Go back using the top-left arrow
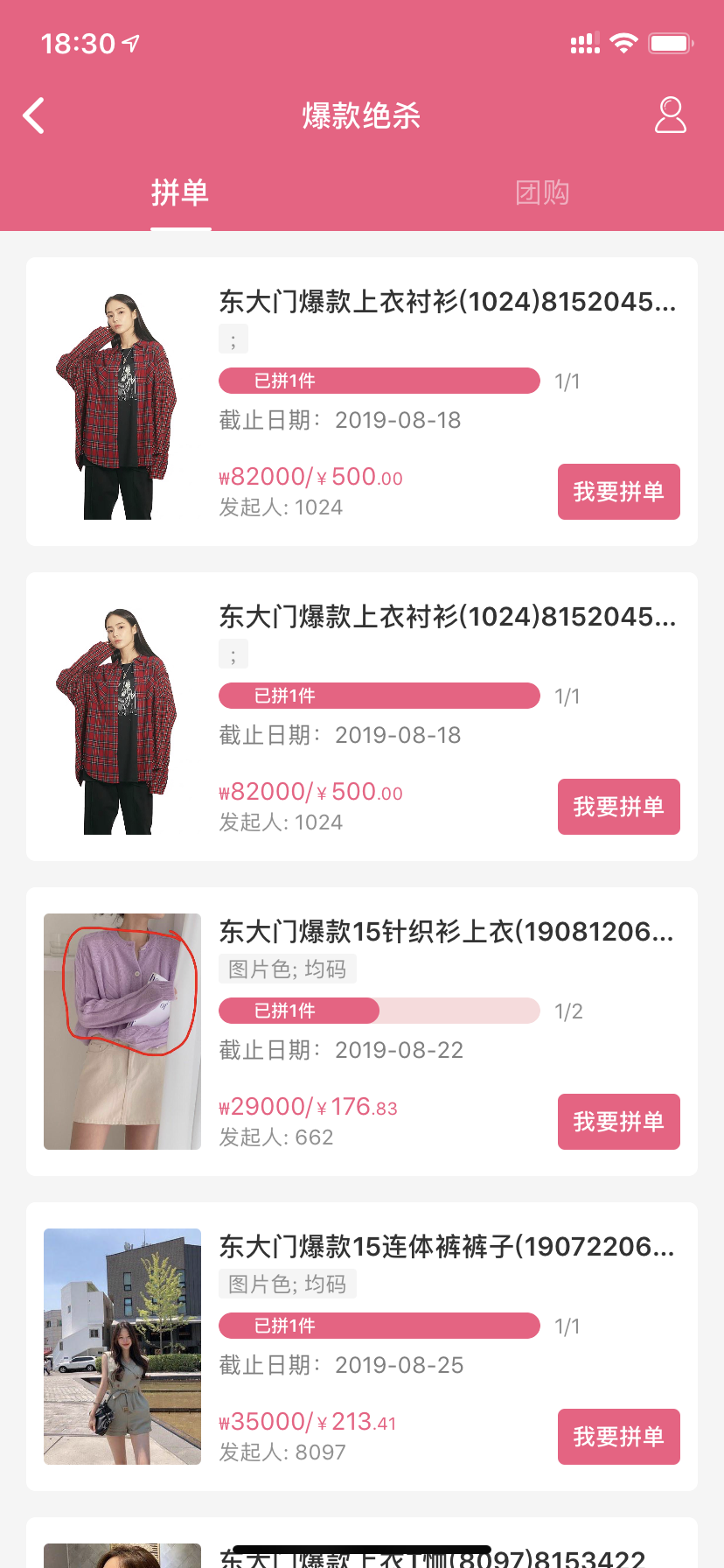 34,115
